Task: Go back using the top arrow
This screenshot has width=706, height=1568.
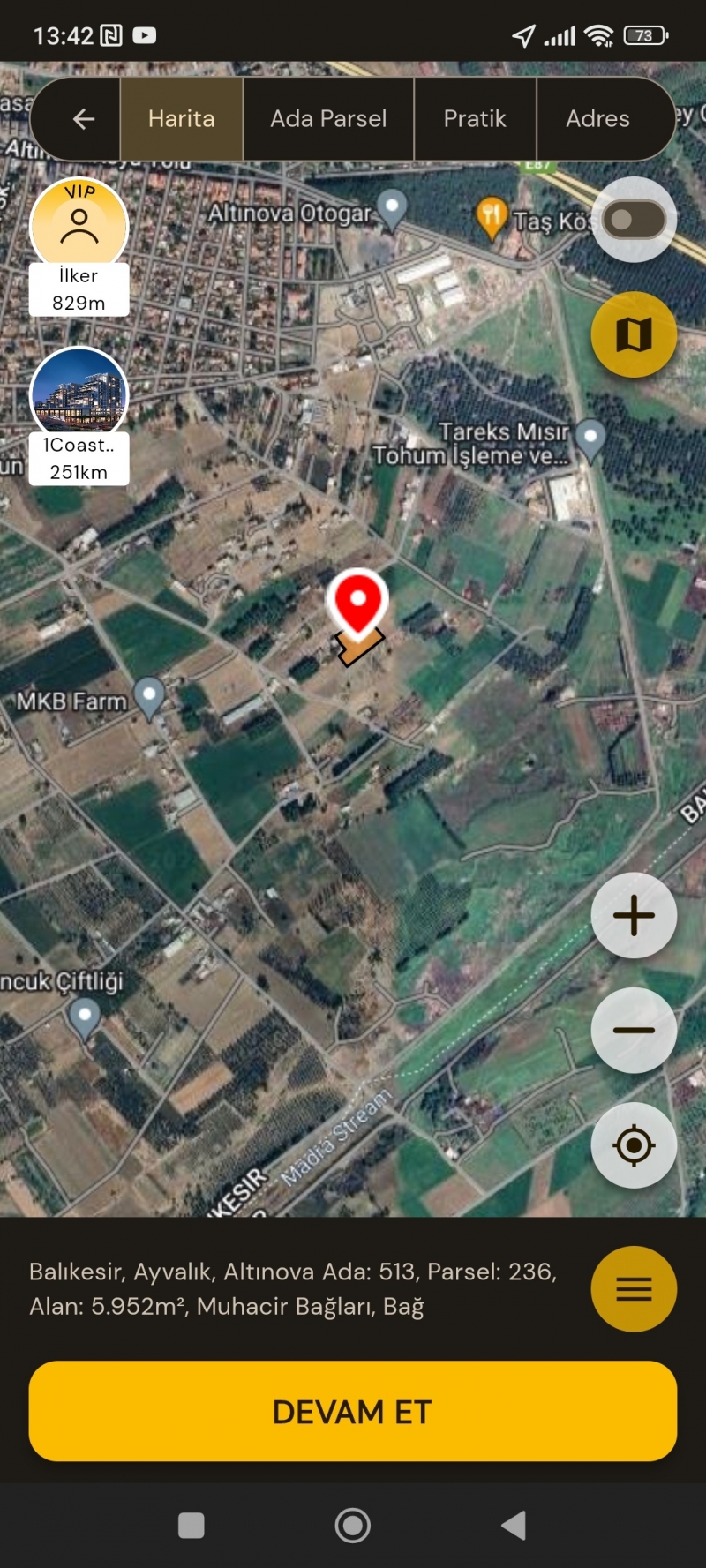Action: [84, 119]
